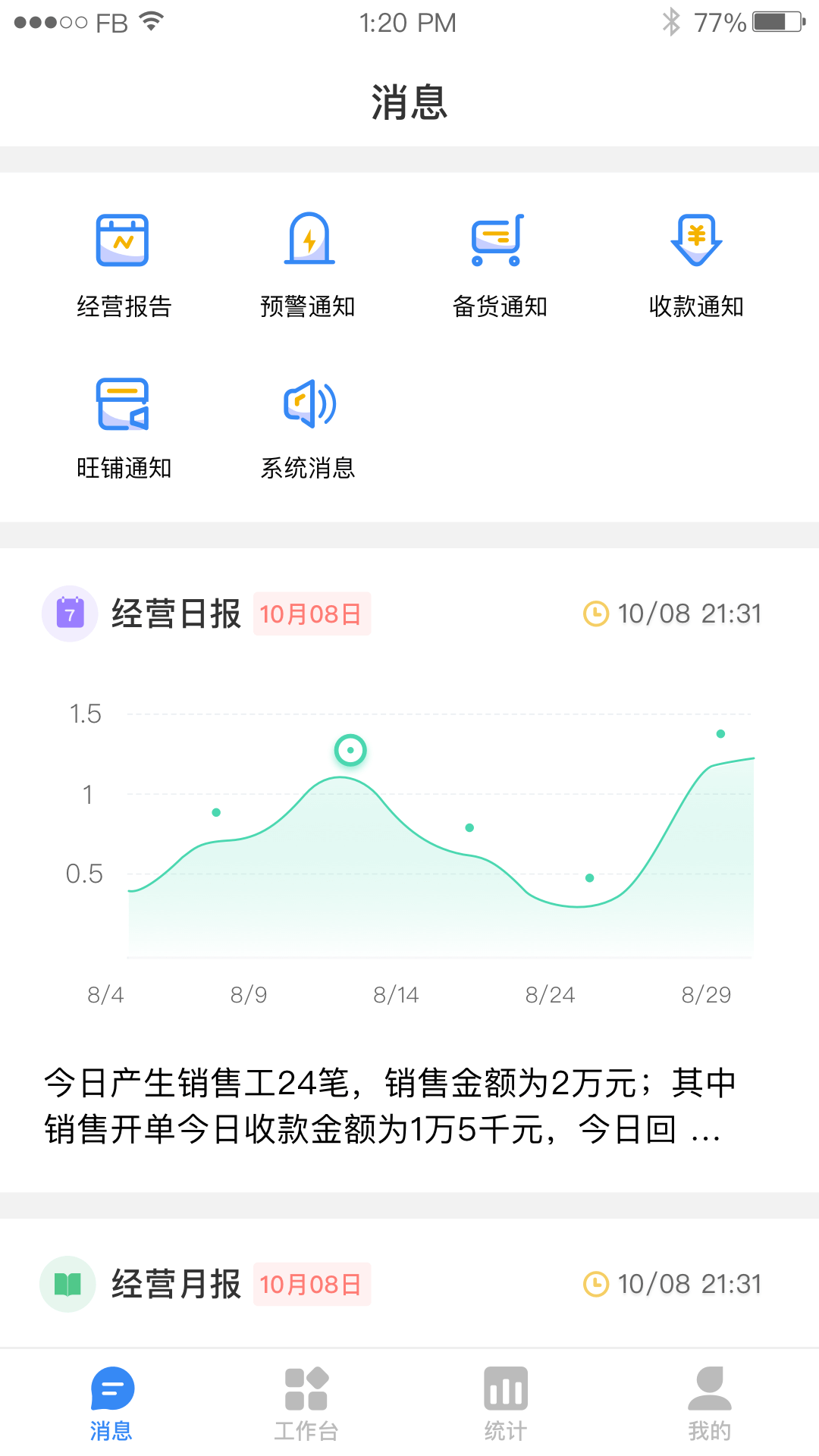Image resolution: width=819 pixels, height=1456 pixels.
Task: Select the highlighted data point on chart
Action: [x=351, y=751]
